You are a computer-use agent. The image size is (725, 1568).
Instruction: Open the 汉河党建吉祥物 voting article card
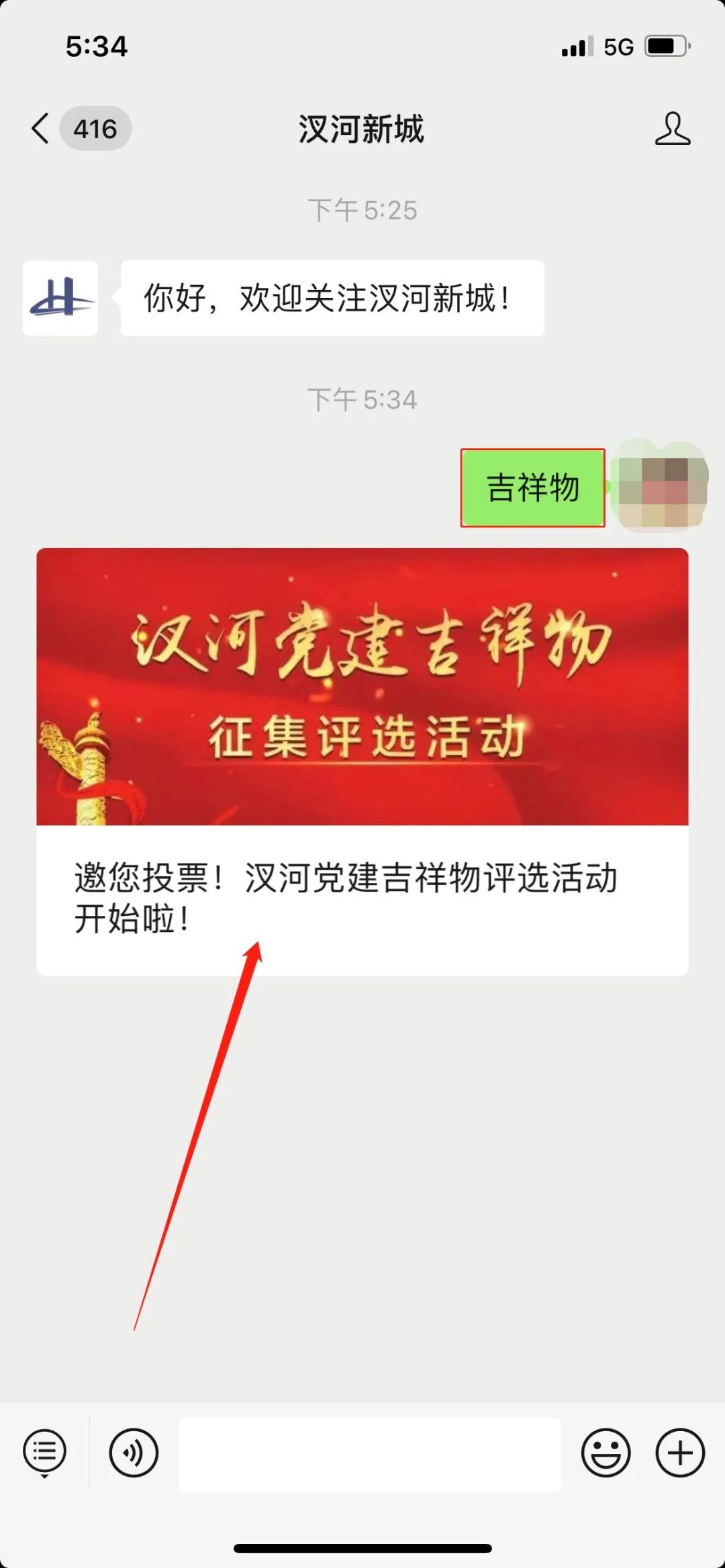[x=362, y=762]
